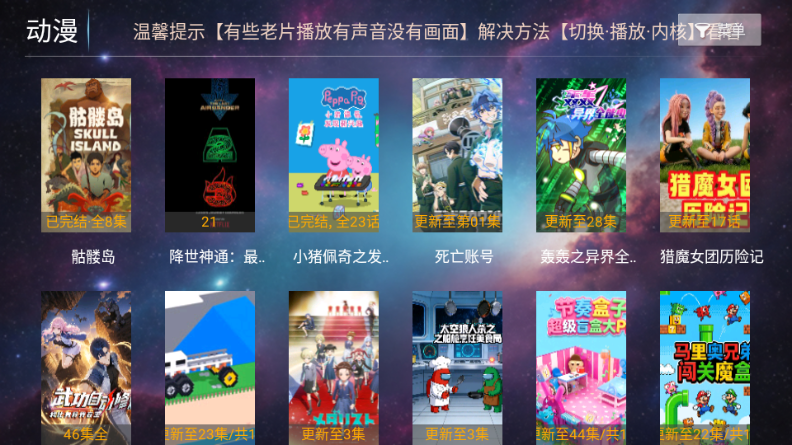The image size is (792, 445).
Task: Open the 降世神通 anime tile
Action: click(210, 155)
